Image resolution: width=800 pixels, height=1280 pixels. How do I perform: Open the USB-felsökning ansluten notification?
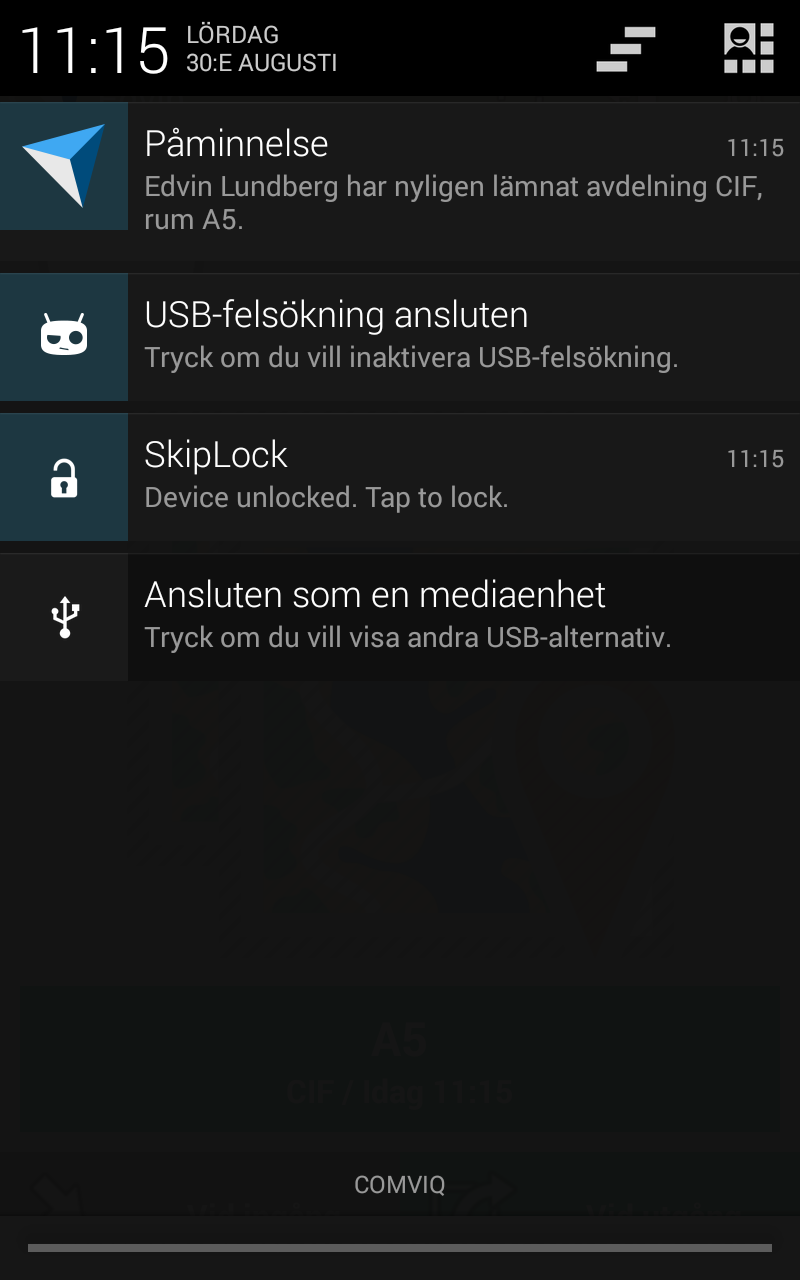400,337
